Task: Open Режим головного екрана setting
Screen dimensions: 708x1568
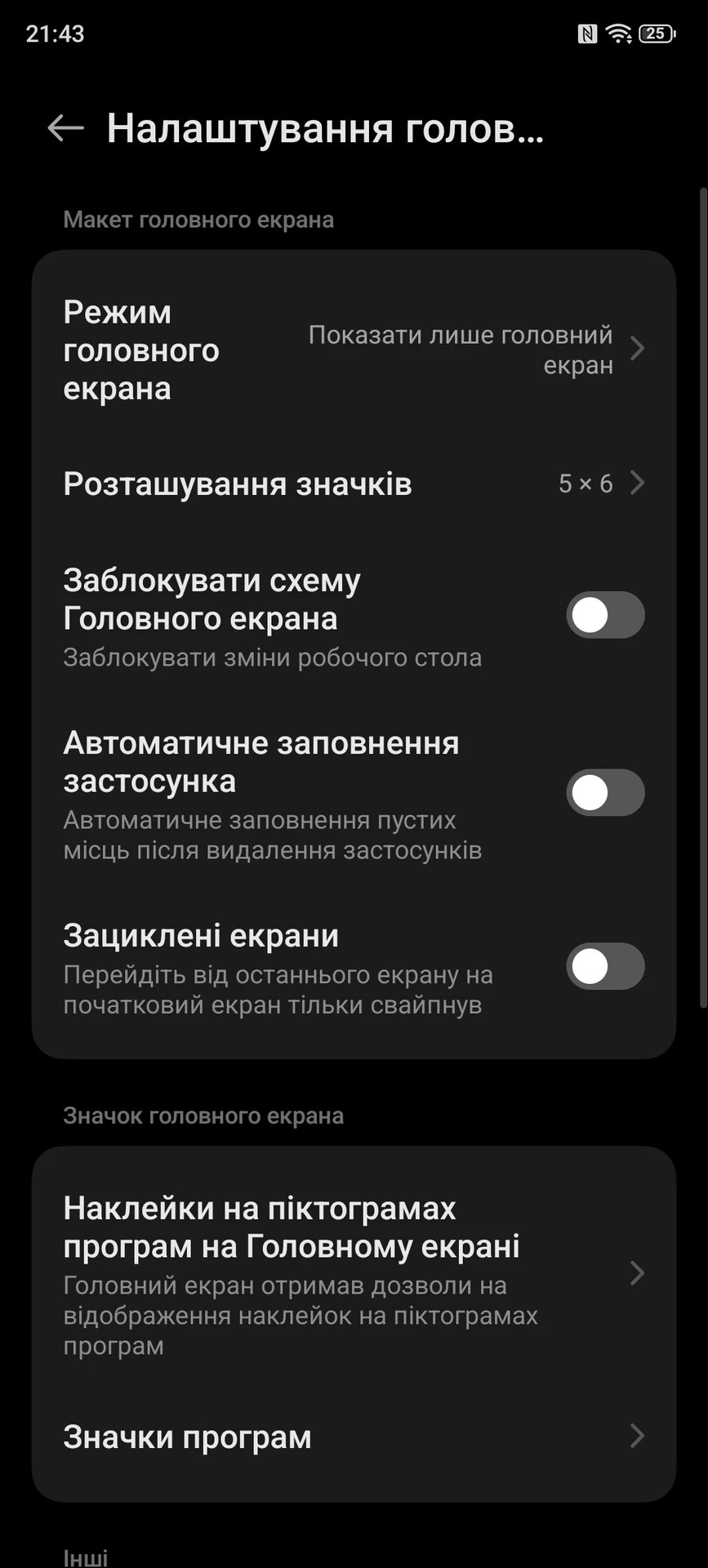Action: click(x=354, y=350)
